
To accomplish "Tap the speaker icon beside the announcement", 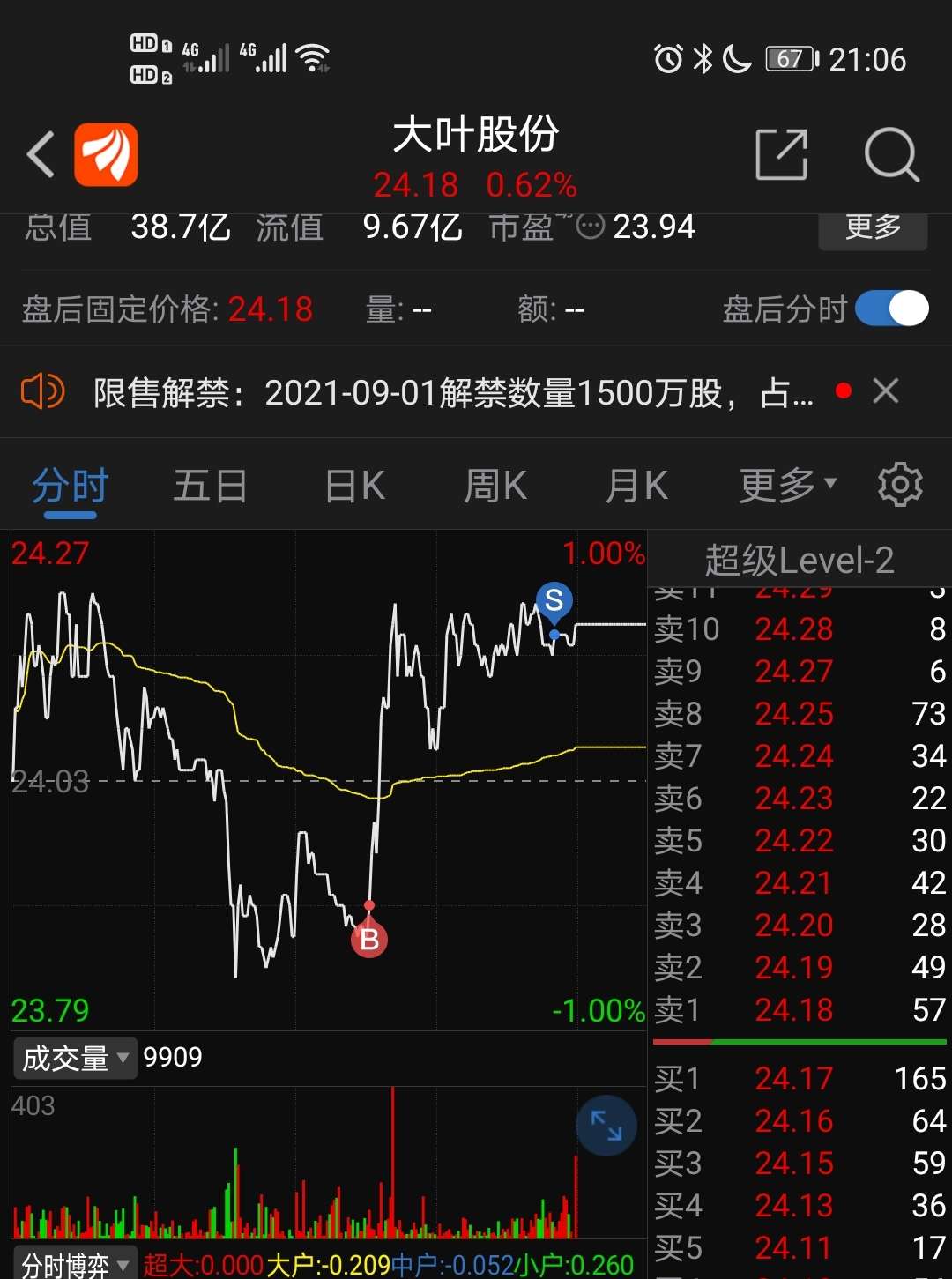I will (41, 390).
